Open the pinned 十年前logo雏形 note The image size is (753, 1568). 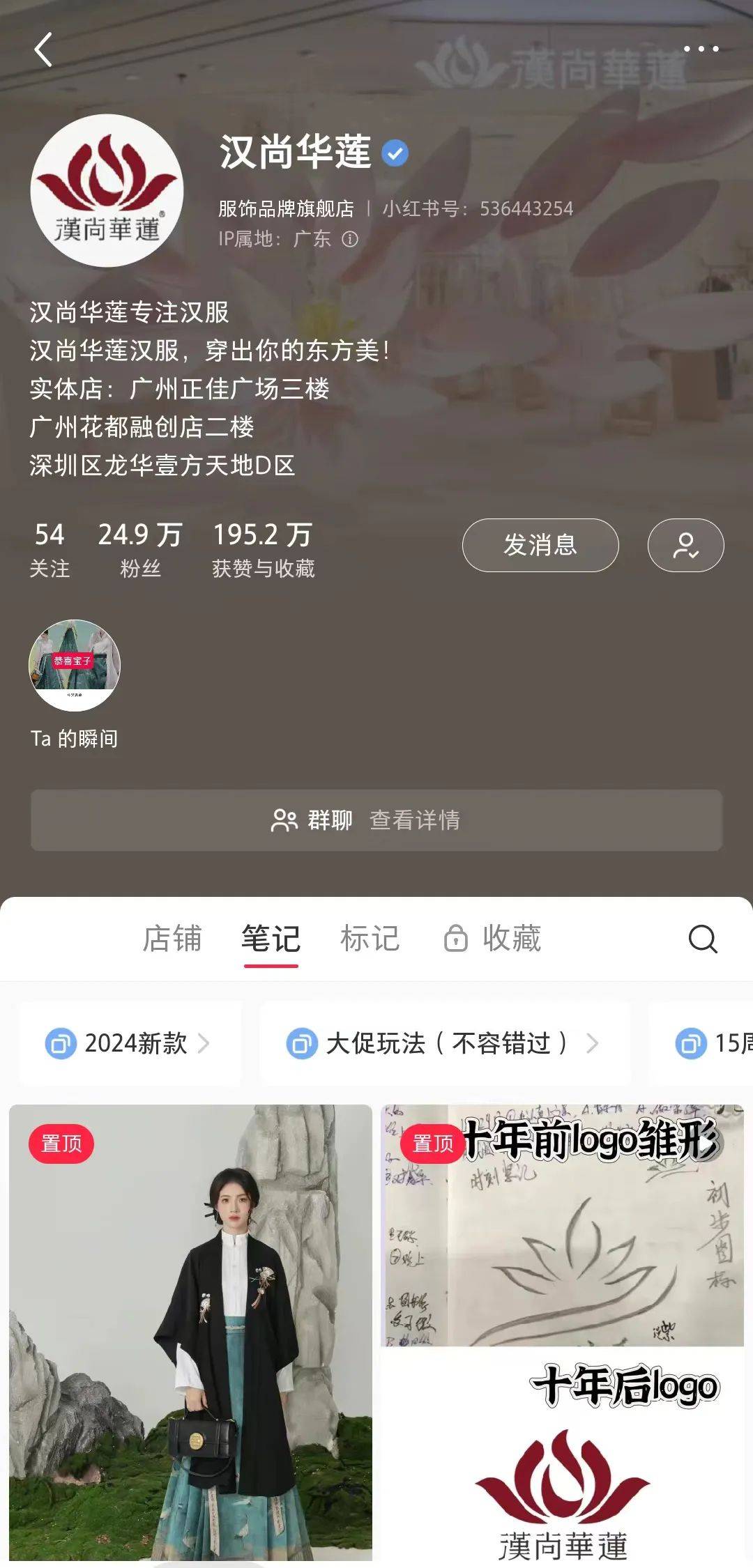(563, 1334)
